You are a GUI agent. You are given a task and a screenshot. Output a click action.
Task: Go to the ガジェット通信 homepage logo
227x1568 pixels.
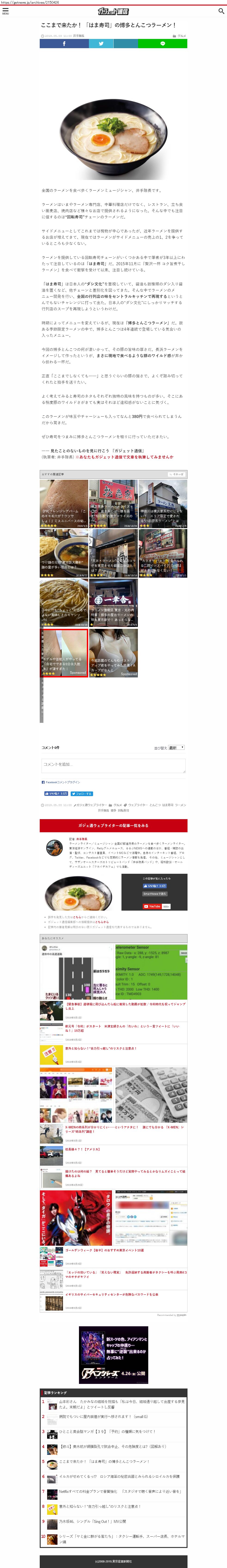click(x=114, y=11)
